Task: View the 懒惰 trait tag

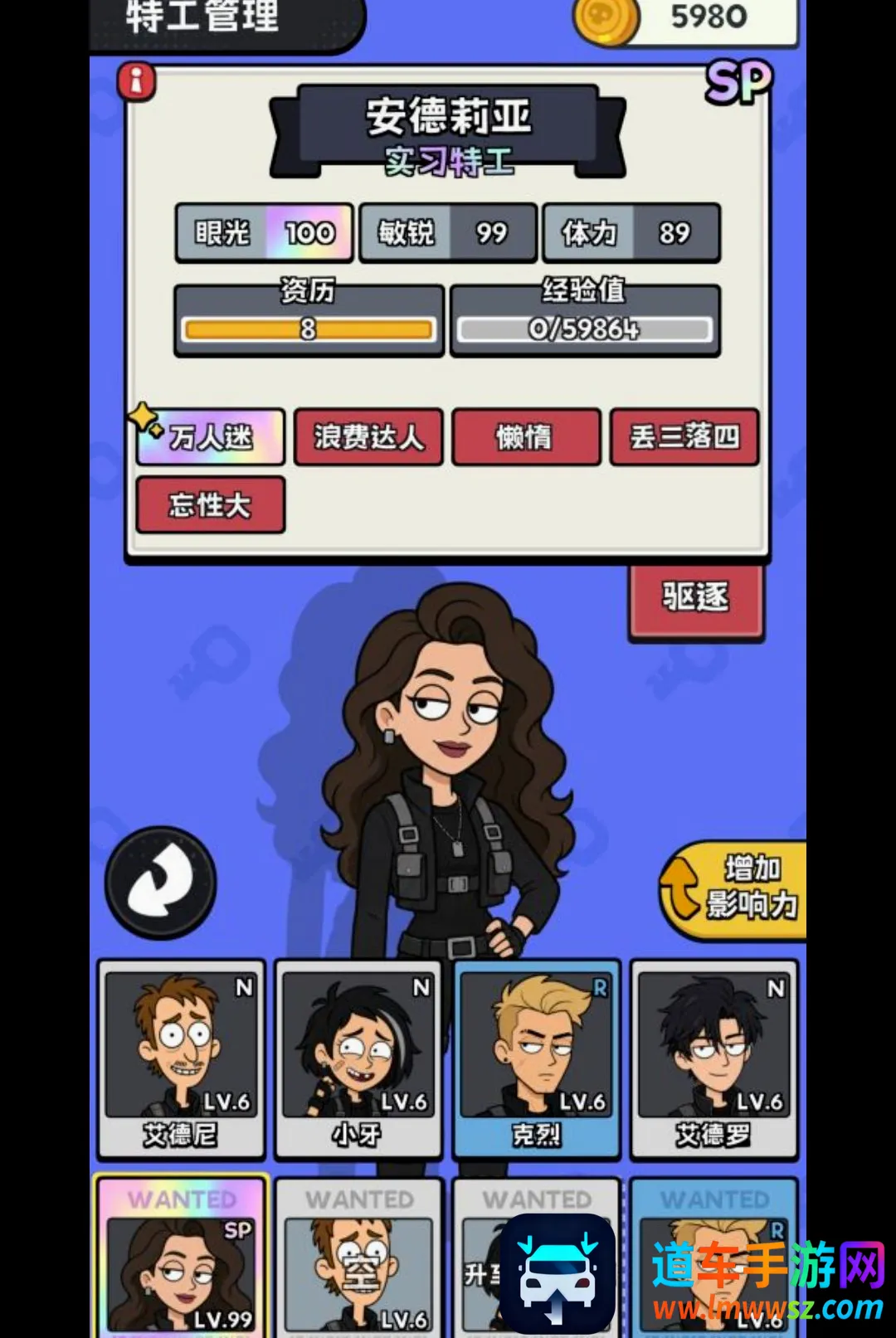Action: (x=526, y=436)
